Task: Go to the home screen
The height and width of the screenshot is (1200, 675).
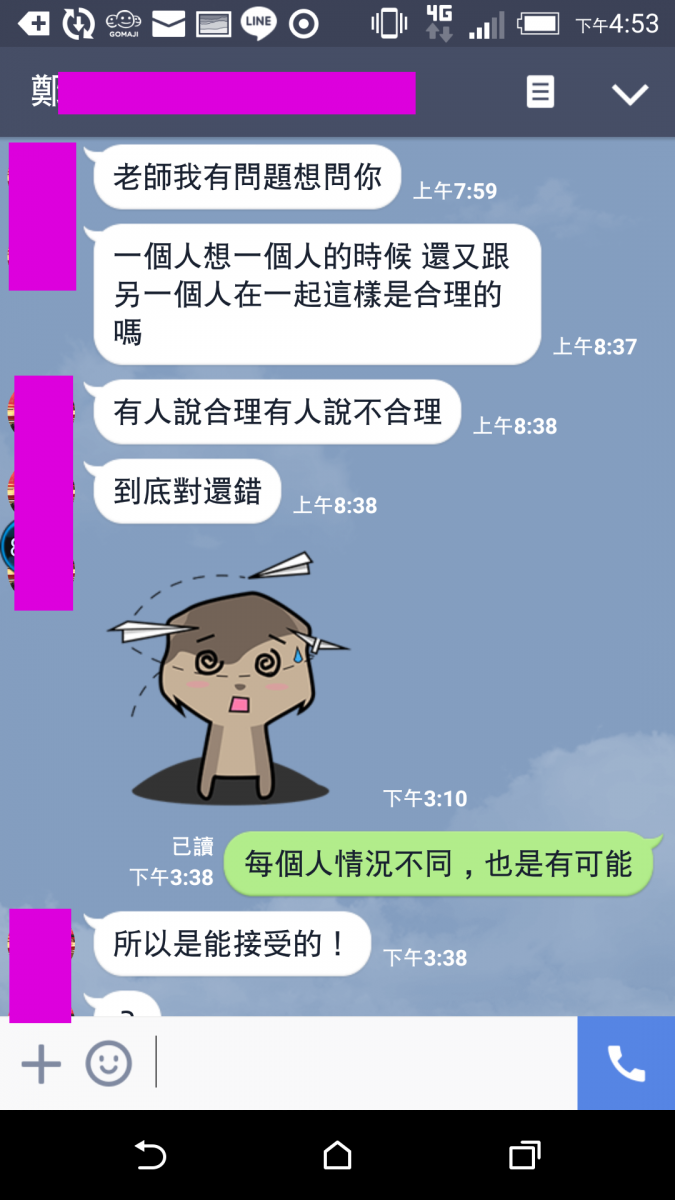Action: pyautogui.click(x=338, y=1156)
